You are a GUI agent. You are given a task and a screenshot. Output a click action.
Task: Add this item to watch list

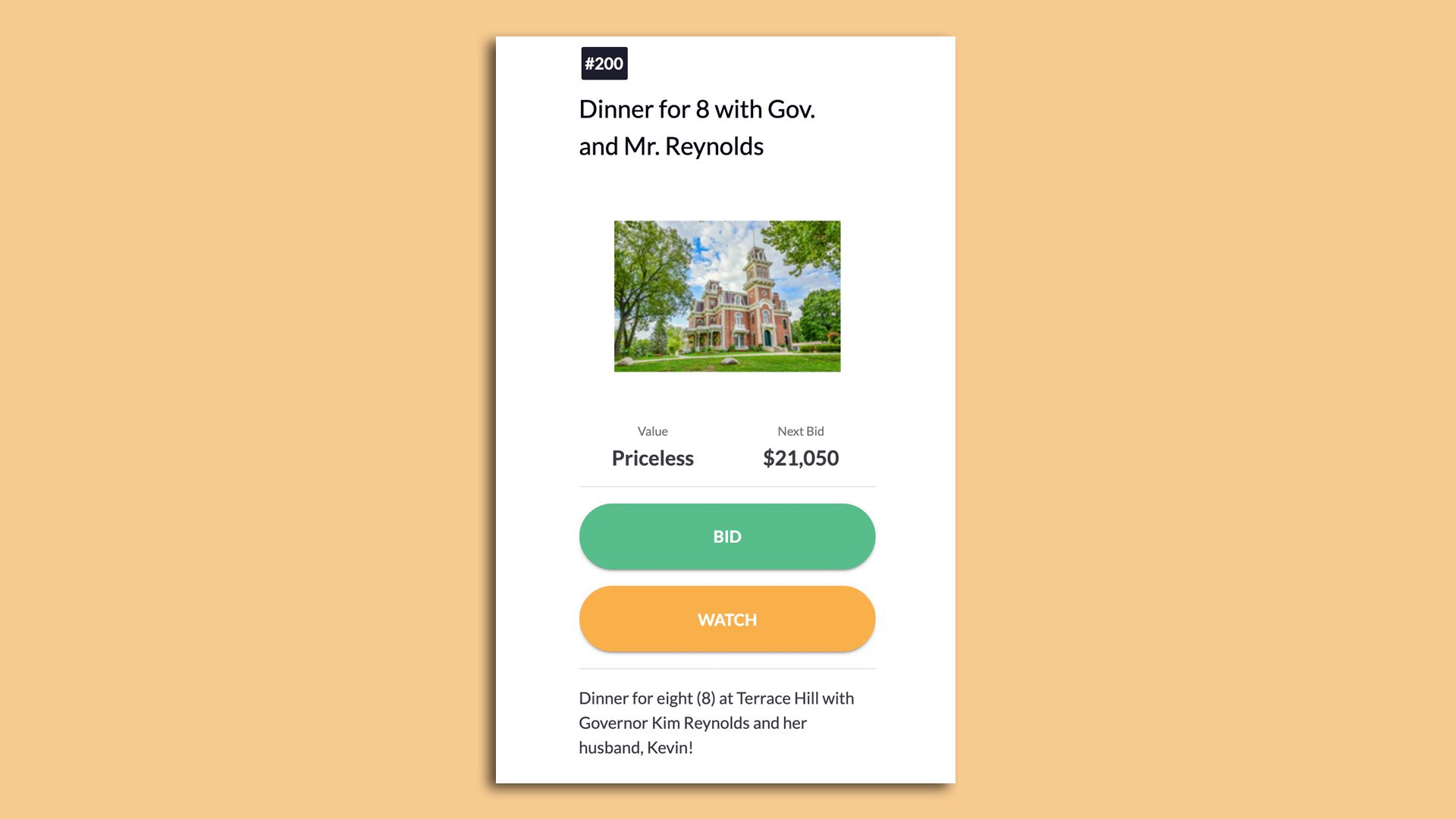726,619
